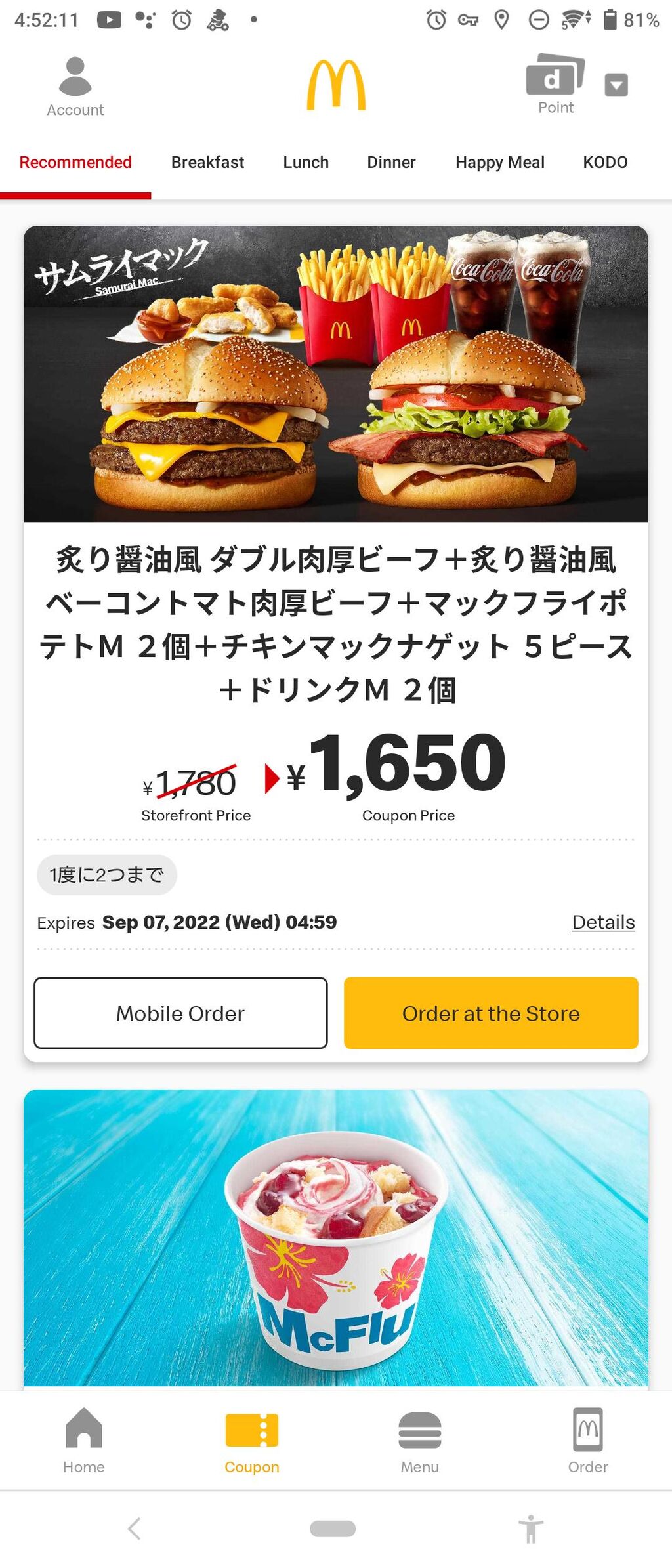
Task: Select the Recommended tab
Action: pos(75,163)
